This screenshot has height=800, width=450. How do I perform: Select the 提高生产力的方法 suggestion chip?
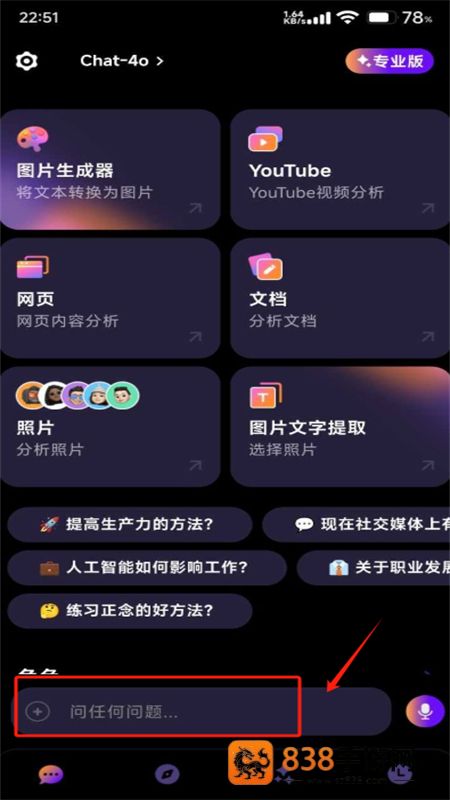[130, 524]
